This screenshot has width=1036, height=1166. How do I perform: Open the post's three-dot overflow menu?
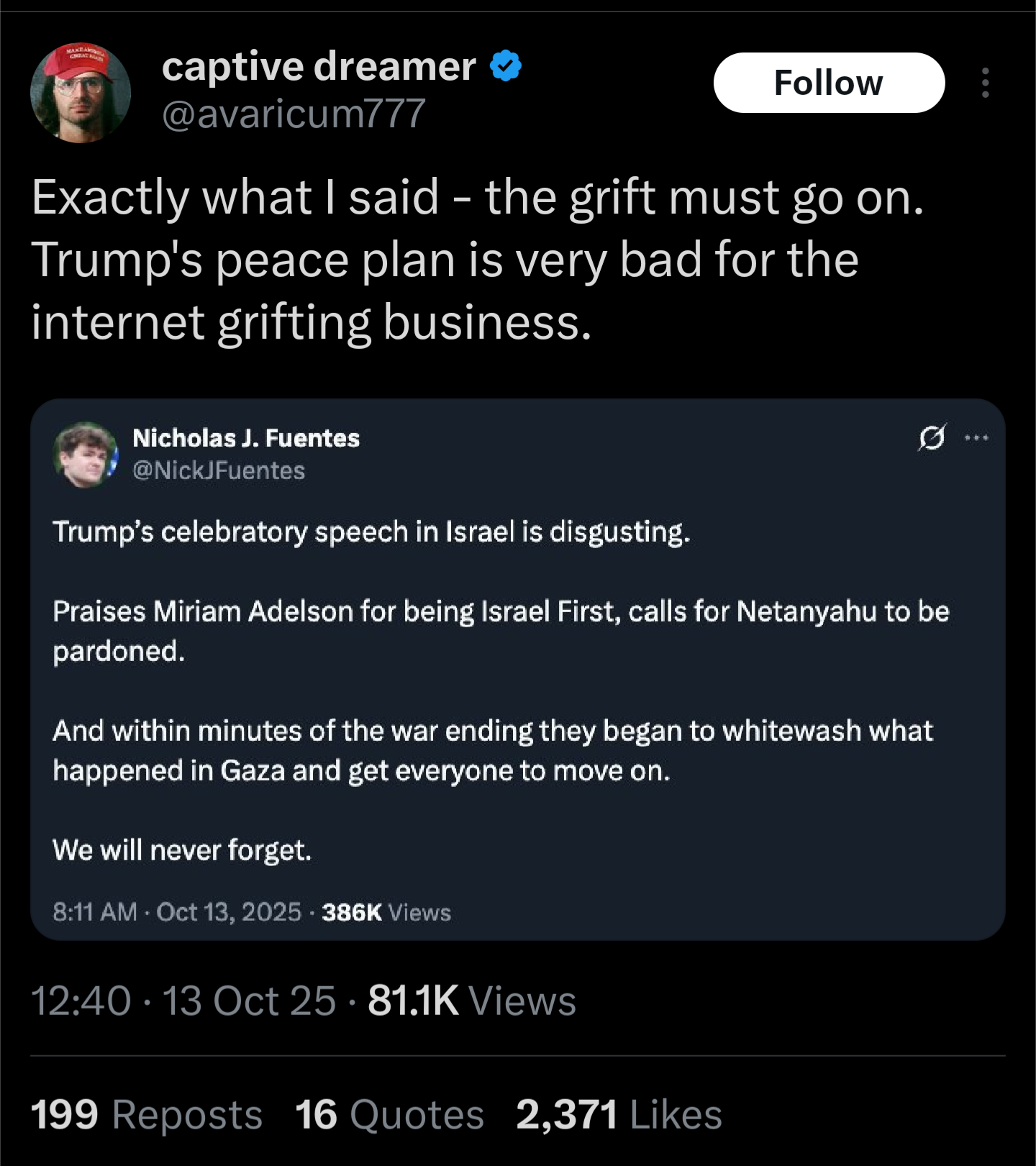985,83
